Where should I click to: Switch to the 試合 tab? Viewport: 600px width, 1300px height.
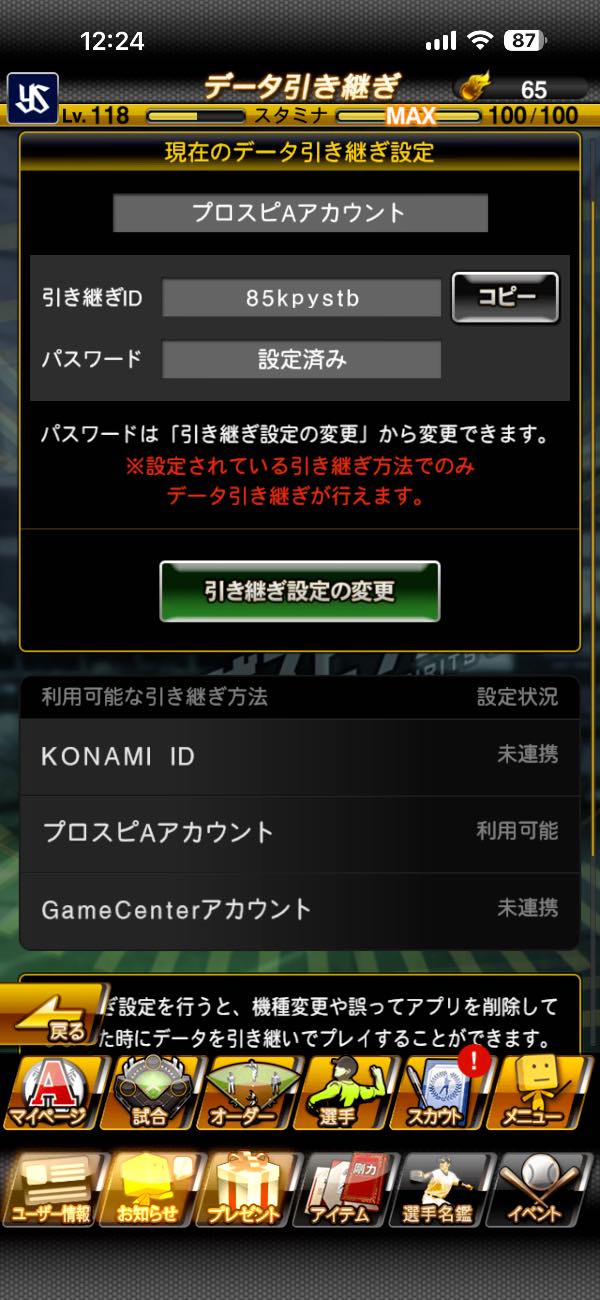click(x=150, y=1093)
